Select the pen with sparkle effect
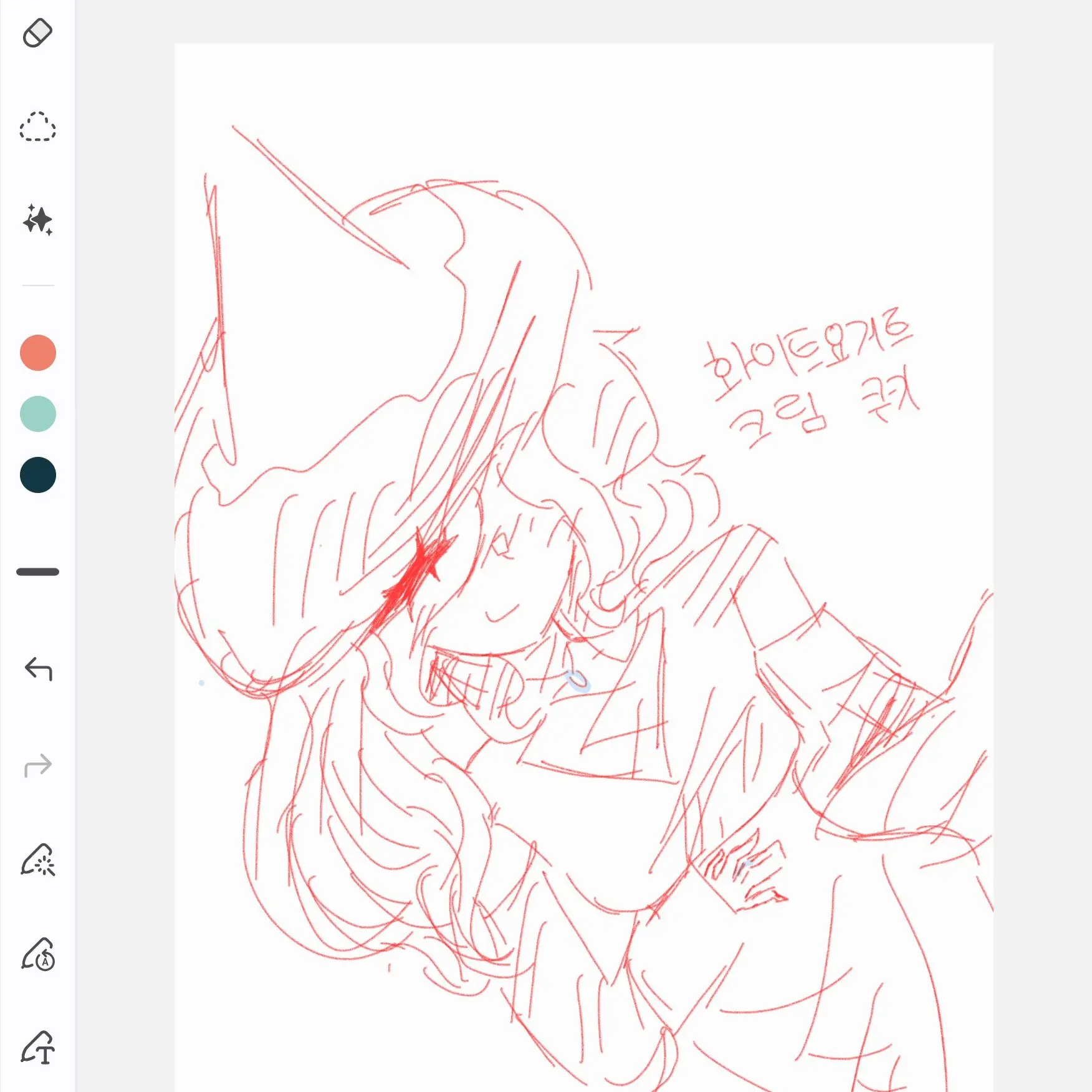This screenshot has width=1092, height=1092. (38, 861)
